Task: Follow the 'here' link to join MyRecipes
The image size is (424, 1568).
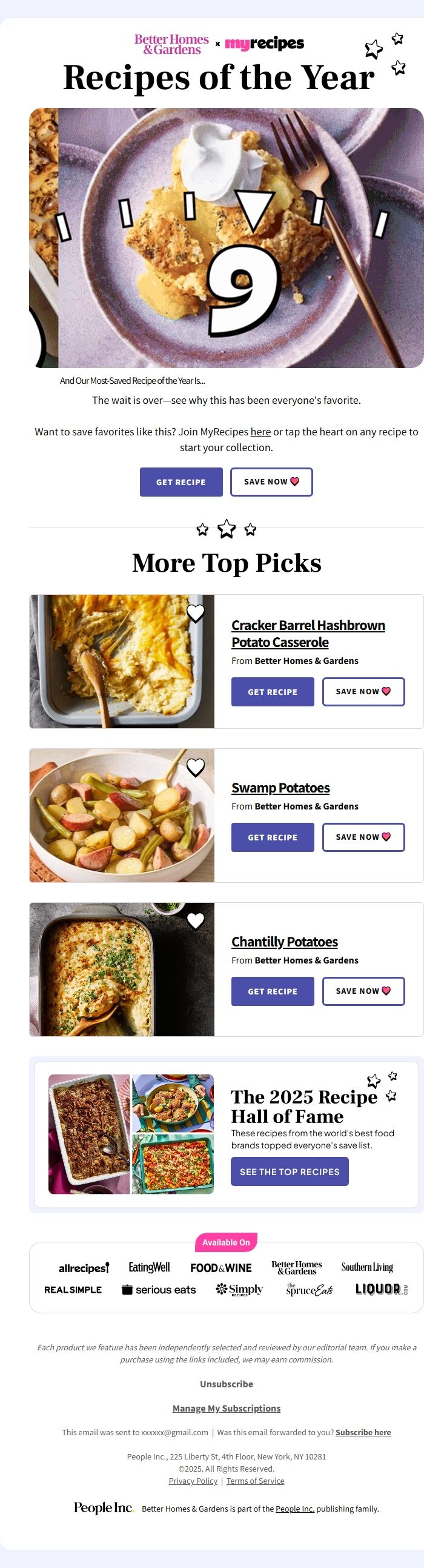Action: click(260, 432)
